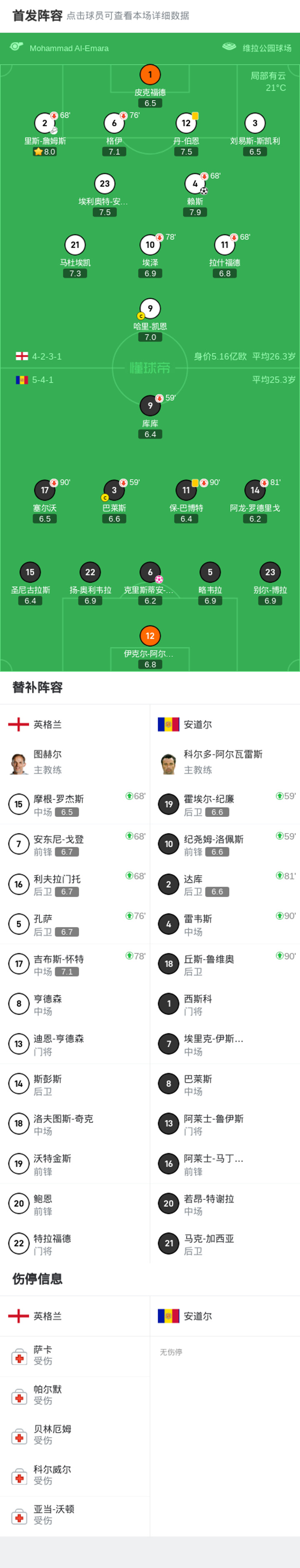Open Andorra coach 科尔多-阿尔瓦雷斯 profile
Screen dimensions: 300x1568
(x=225, y=762)
